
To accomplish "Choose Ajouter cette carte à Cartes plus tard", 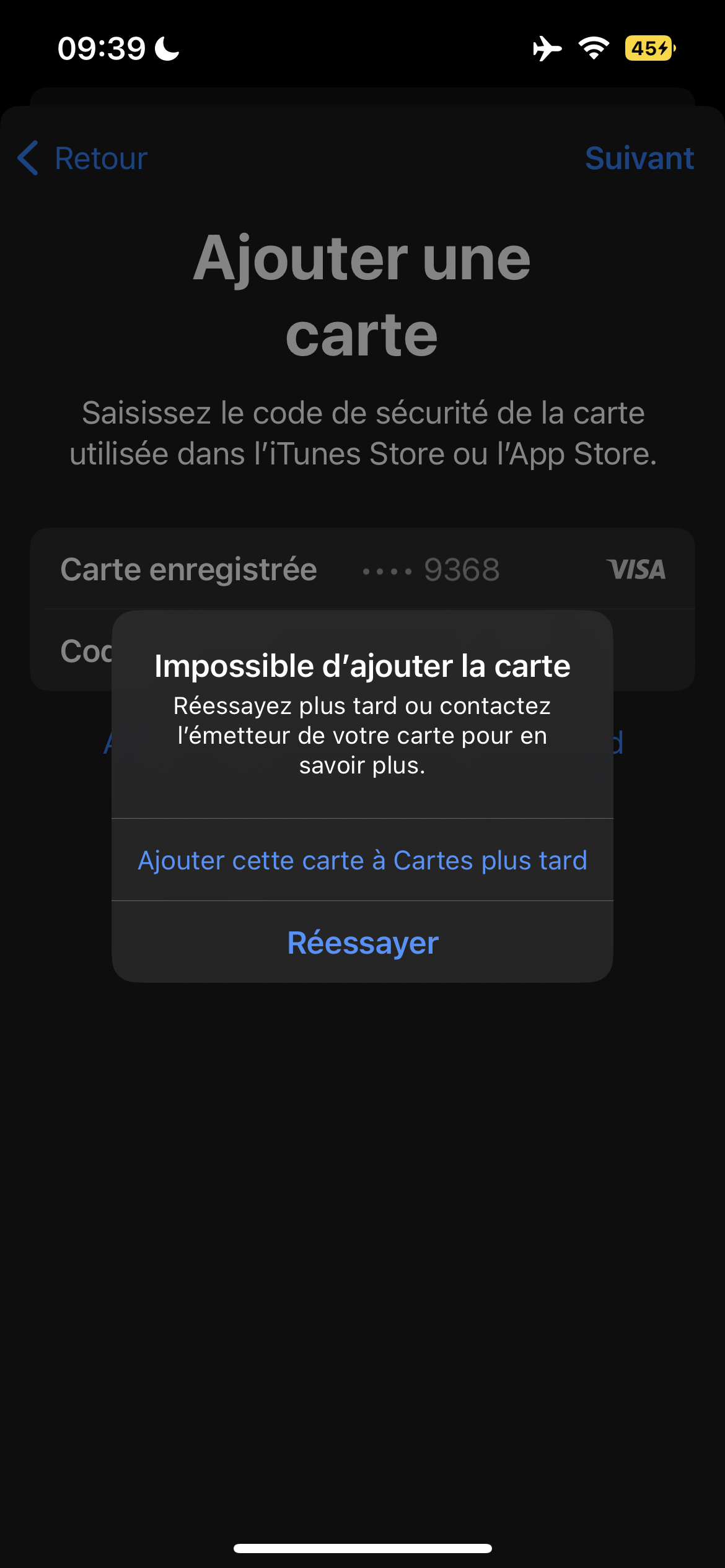I will pyautogui.click(x=362, y=860).
